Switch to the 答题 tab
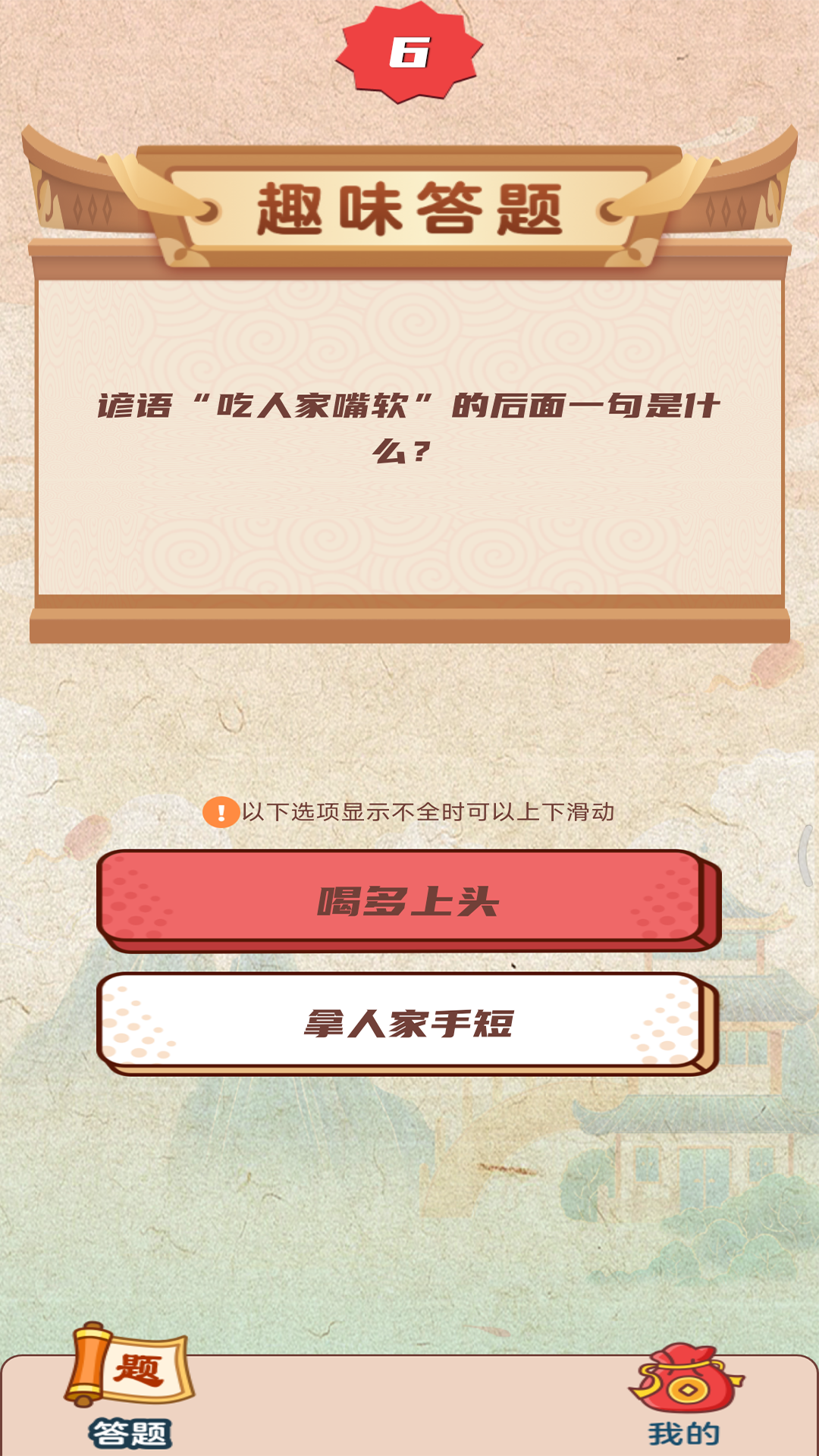Viewport: 819px width, 1456px height. tap(130, 1389)
